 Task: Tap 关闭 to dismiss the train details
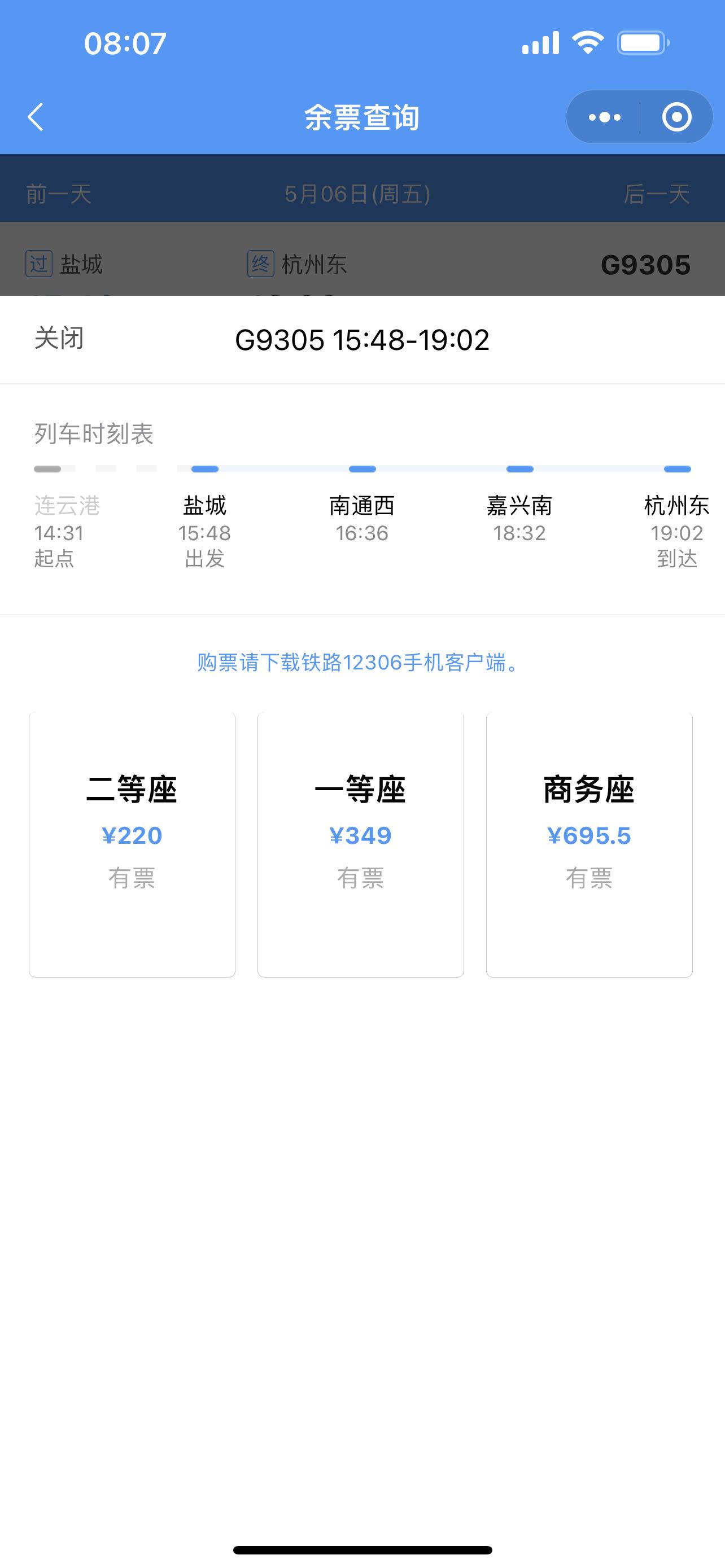(x=59, y=339)
